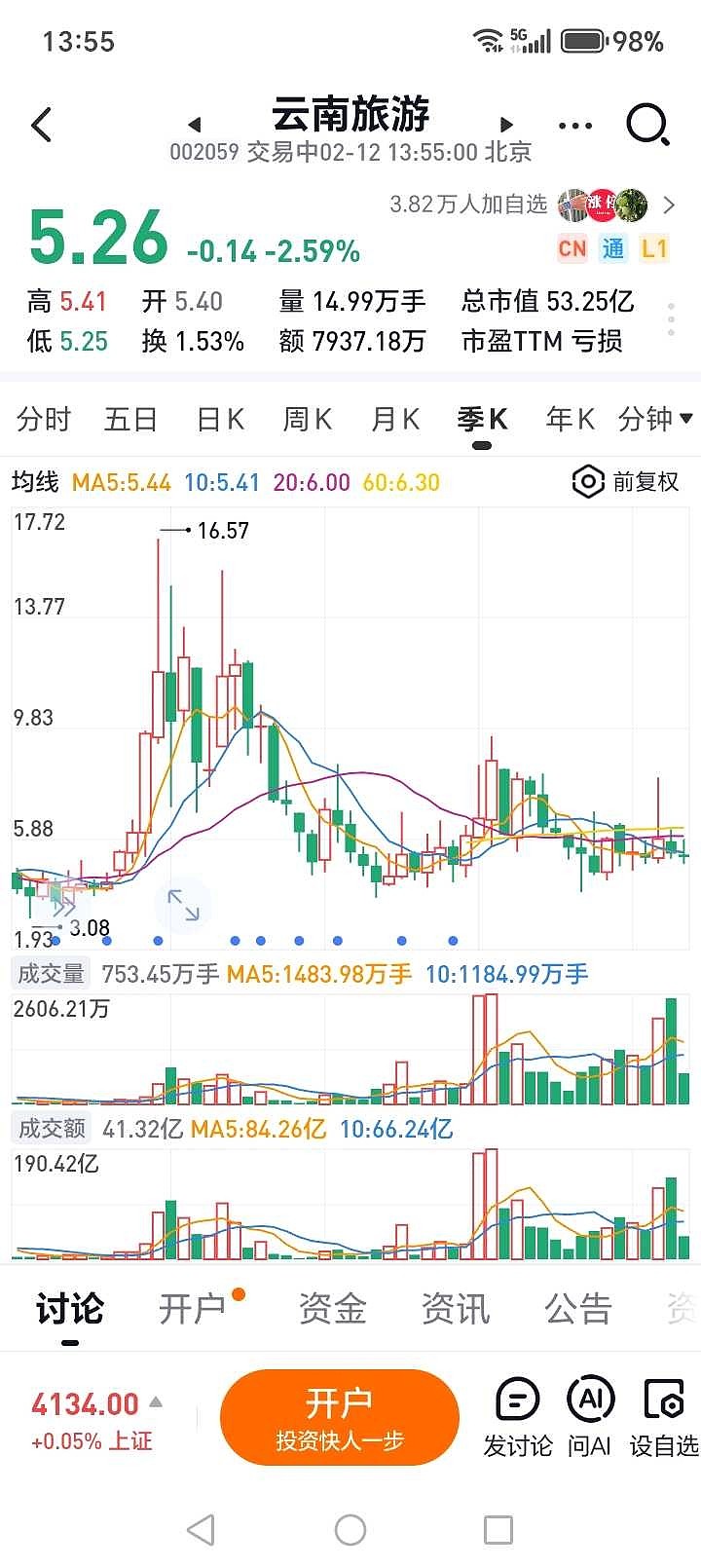Switch to the 资金 section tab
This screenshot has height=1568, width=701.
pyautogui.click(x=332, y=1309)
